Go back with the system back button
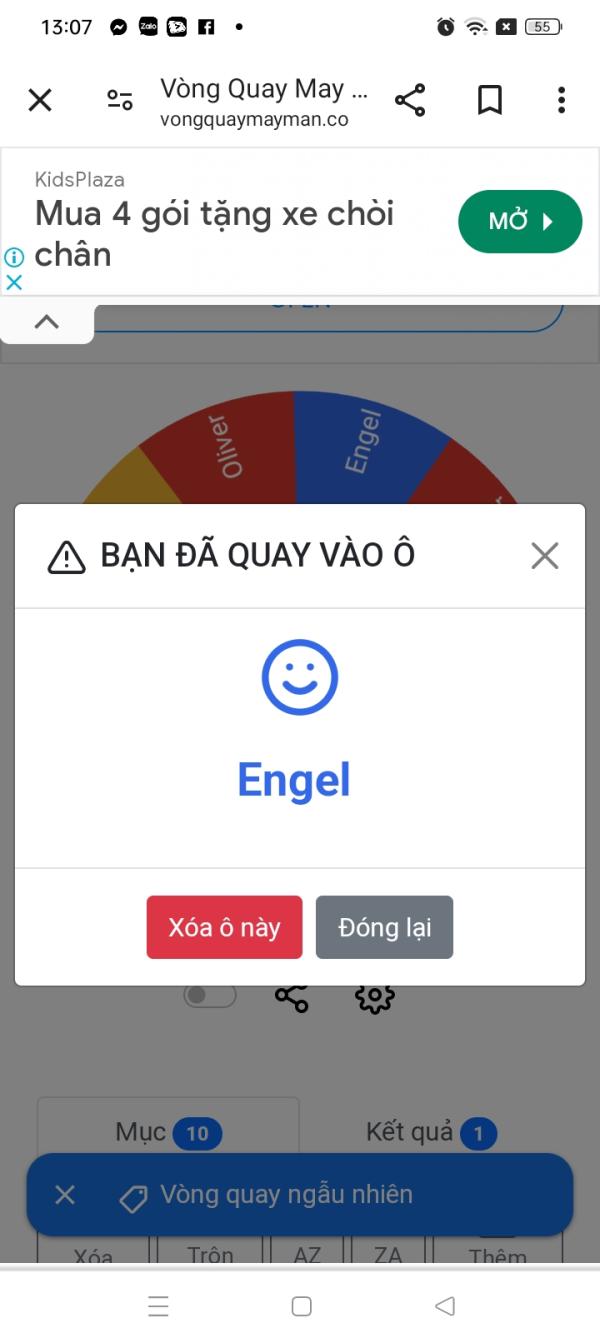 445,1306
